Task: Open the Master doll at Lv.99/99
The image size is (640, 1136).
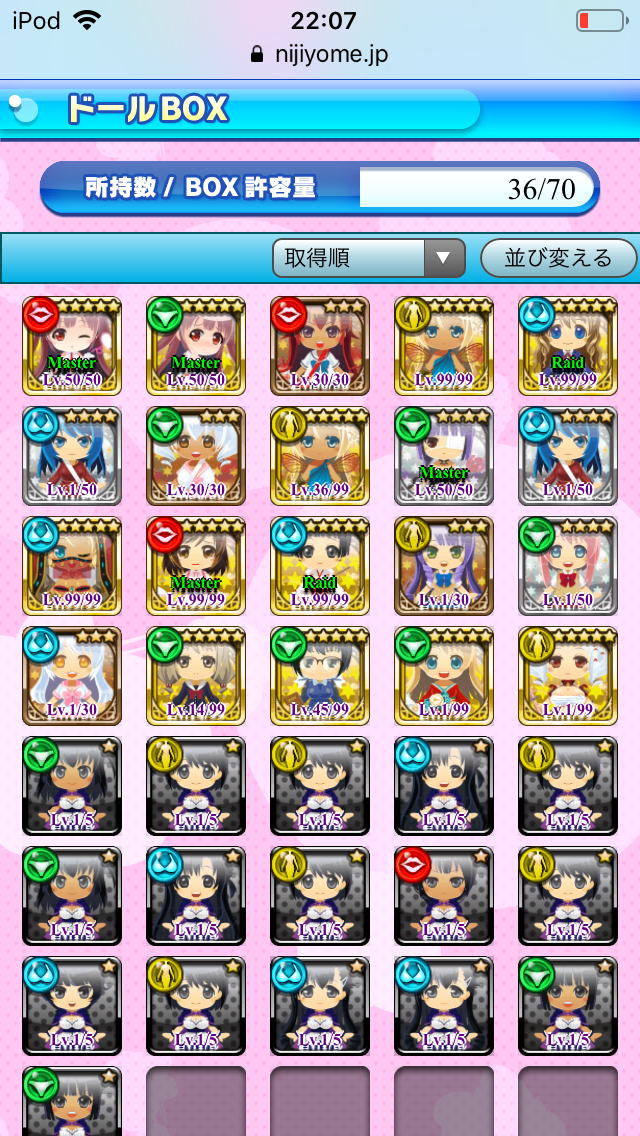Action: click(196, 565)
